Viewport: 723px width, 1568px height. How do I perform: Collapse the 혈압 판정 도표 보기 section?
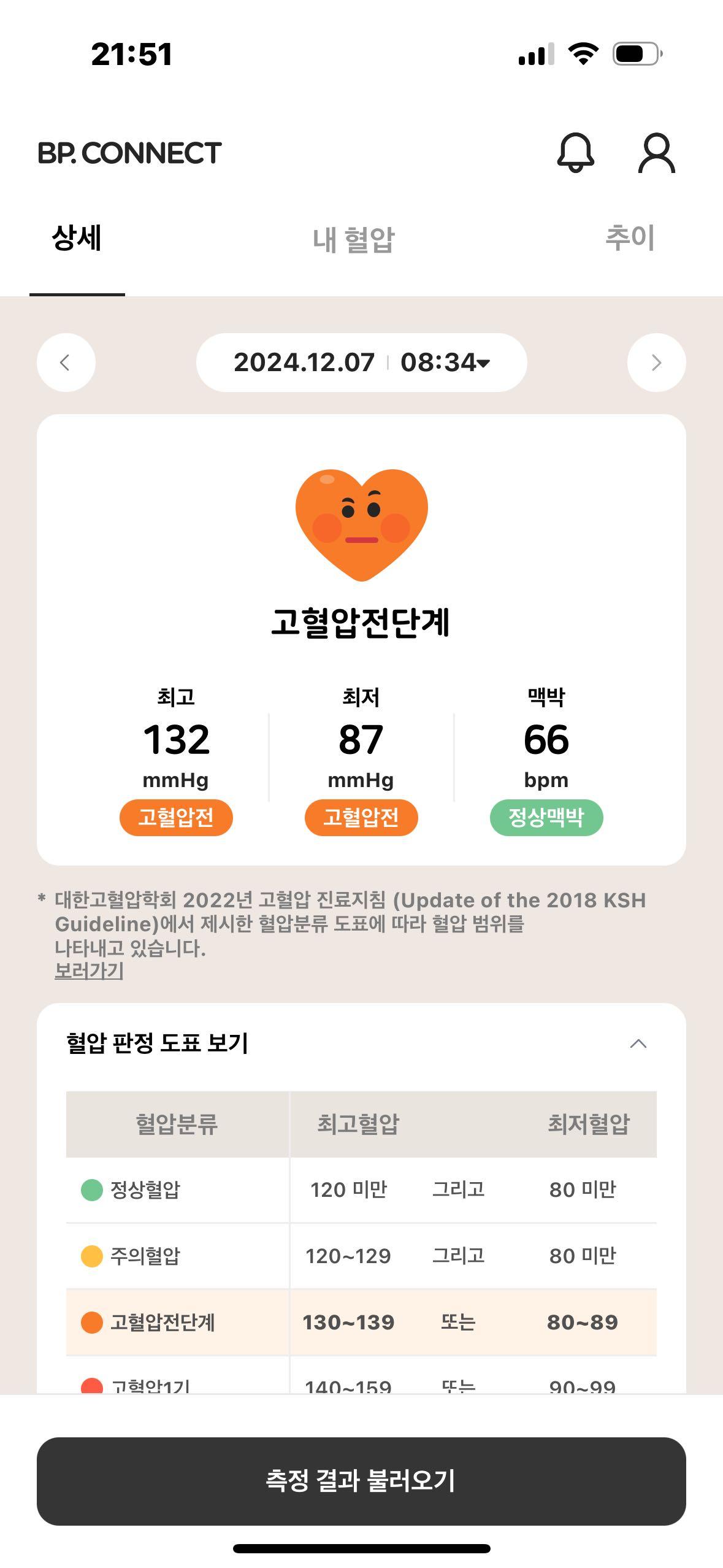638,1043
